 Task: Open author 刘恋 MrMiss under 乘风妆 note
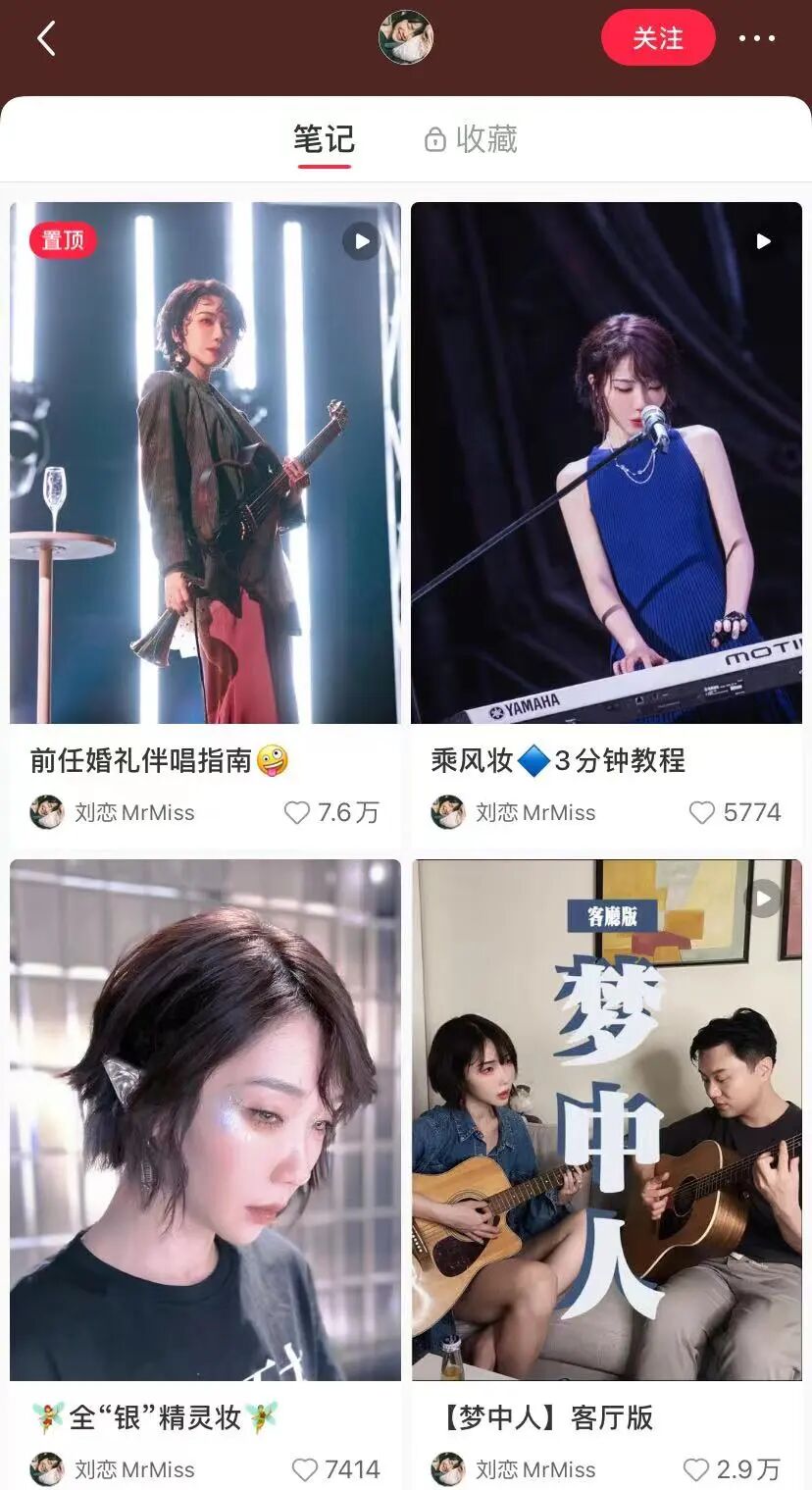pyautogui.click(x=513, y=812)
